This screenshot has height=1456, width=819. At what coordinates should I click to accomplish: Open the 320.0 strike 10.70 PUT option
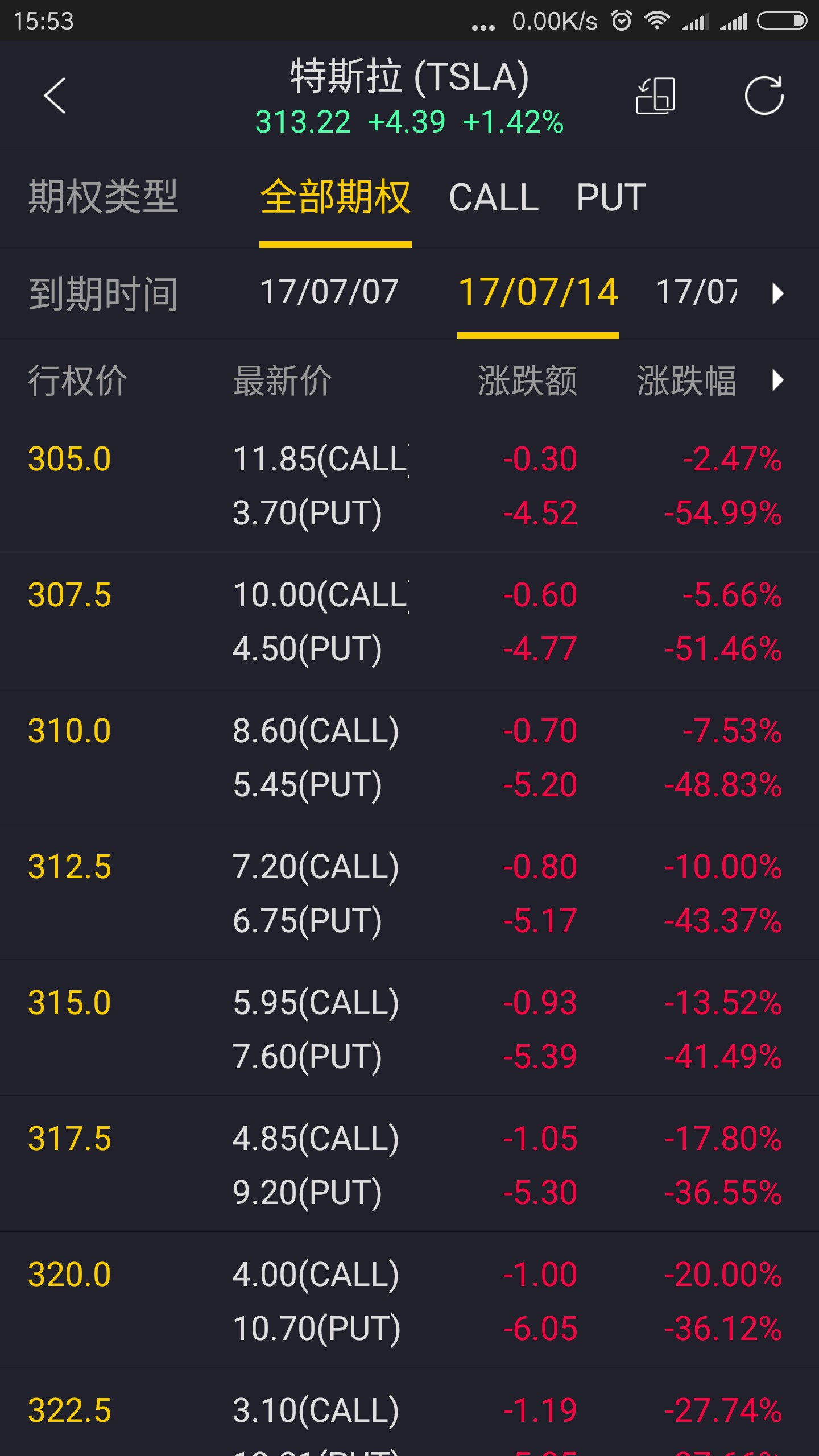pos(317,1329)
